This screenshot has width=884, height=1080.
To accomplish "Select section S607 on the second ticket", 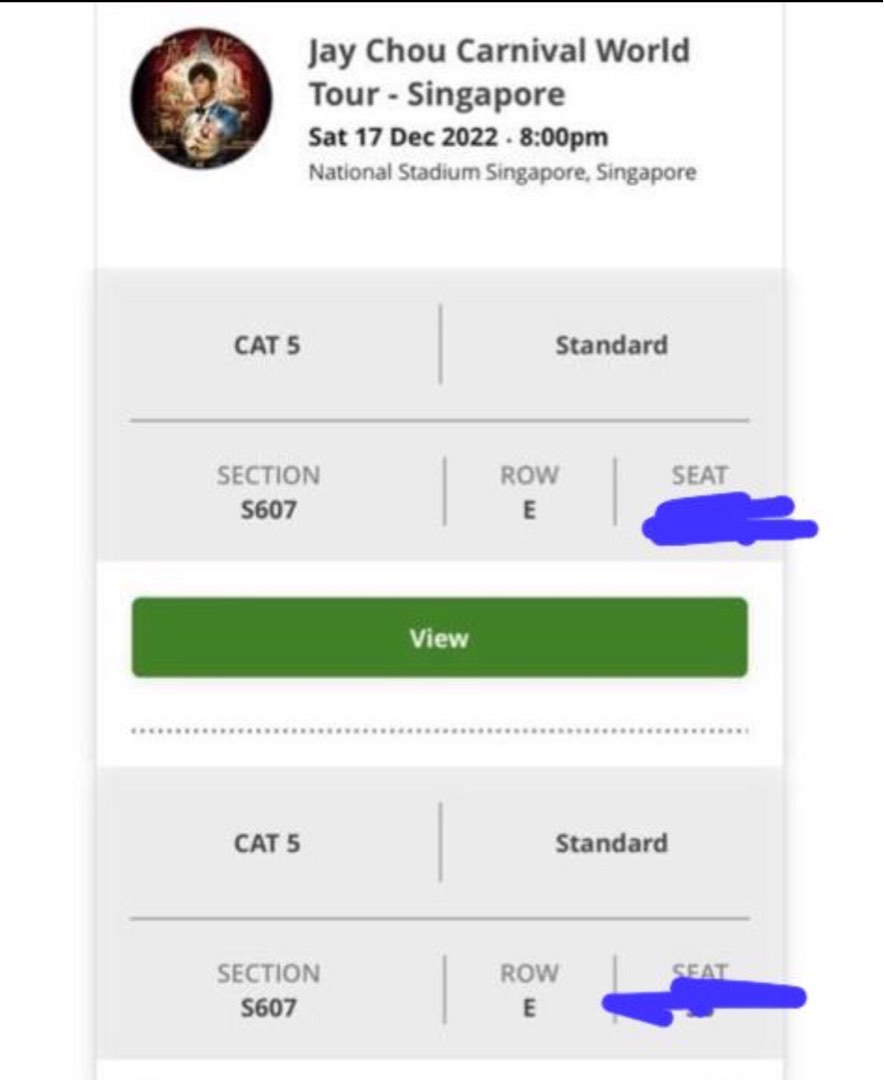I will coord(268,1007).
